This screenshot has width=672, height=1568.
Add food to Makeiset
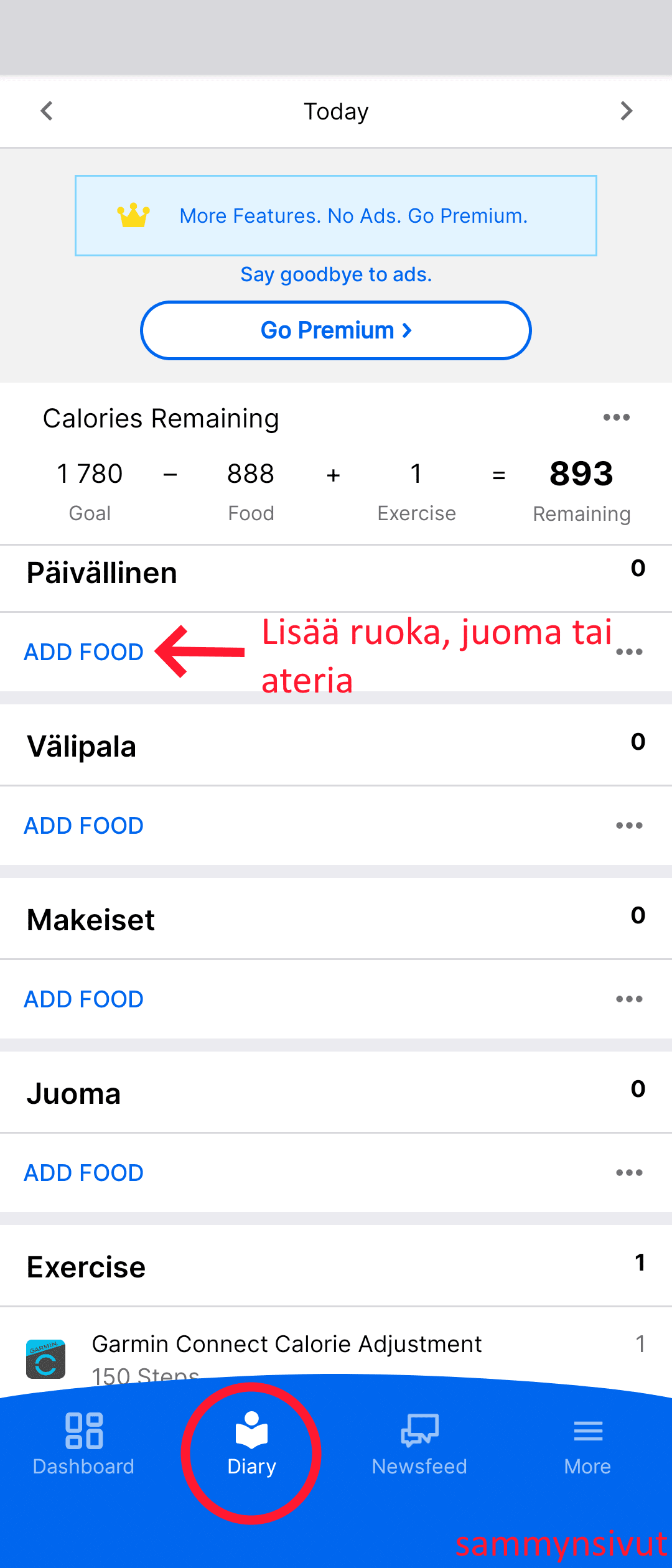(x=83, y=999)
